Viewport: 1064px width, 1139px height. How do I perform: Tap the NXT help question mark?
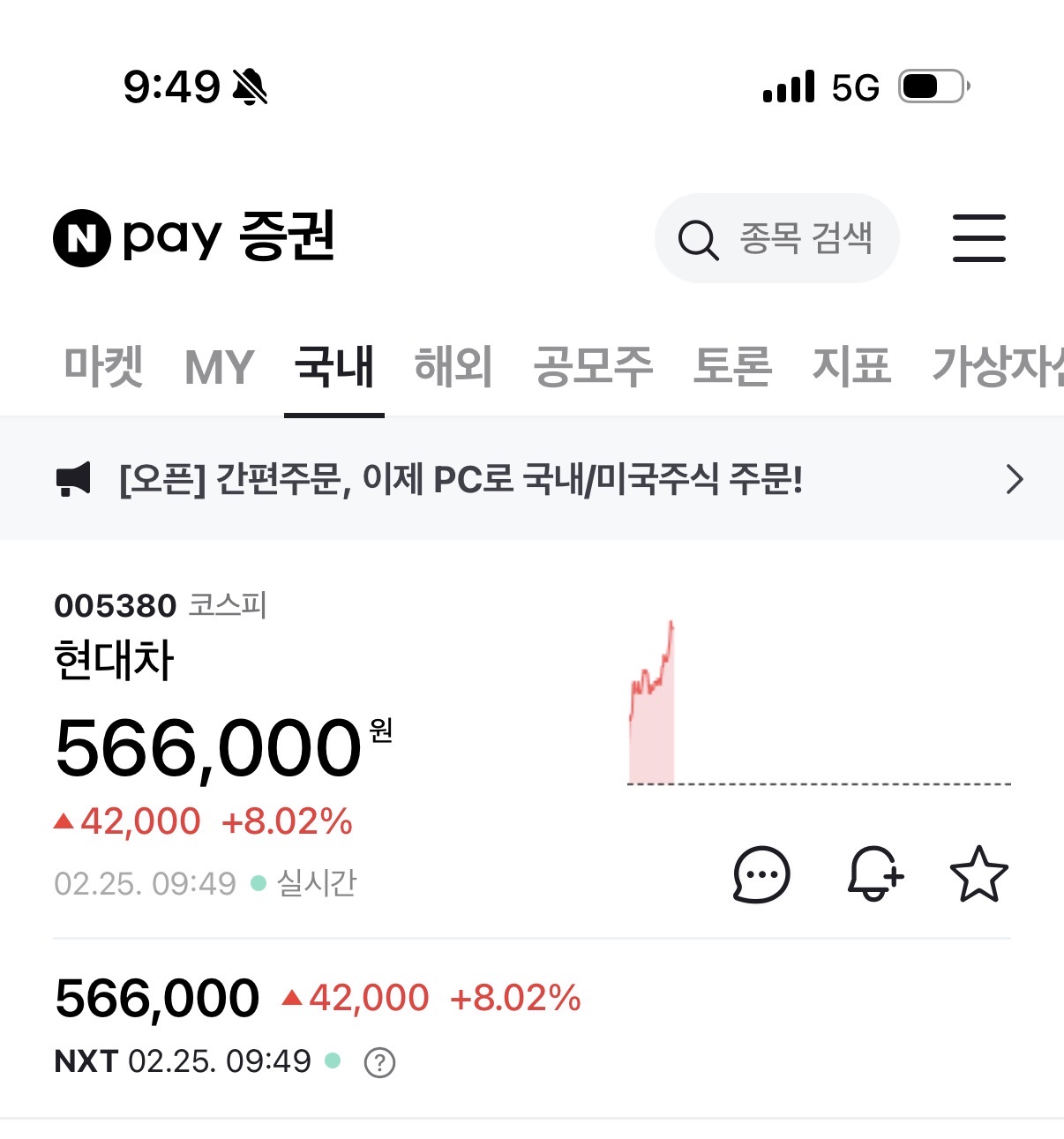(379, 1062)
